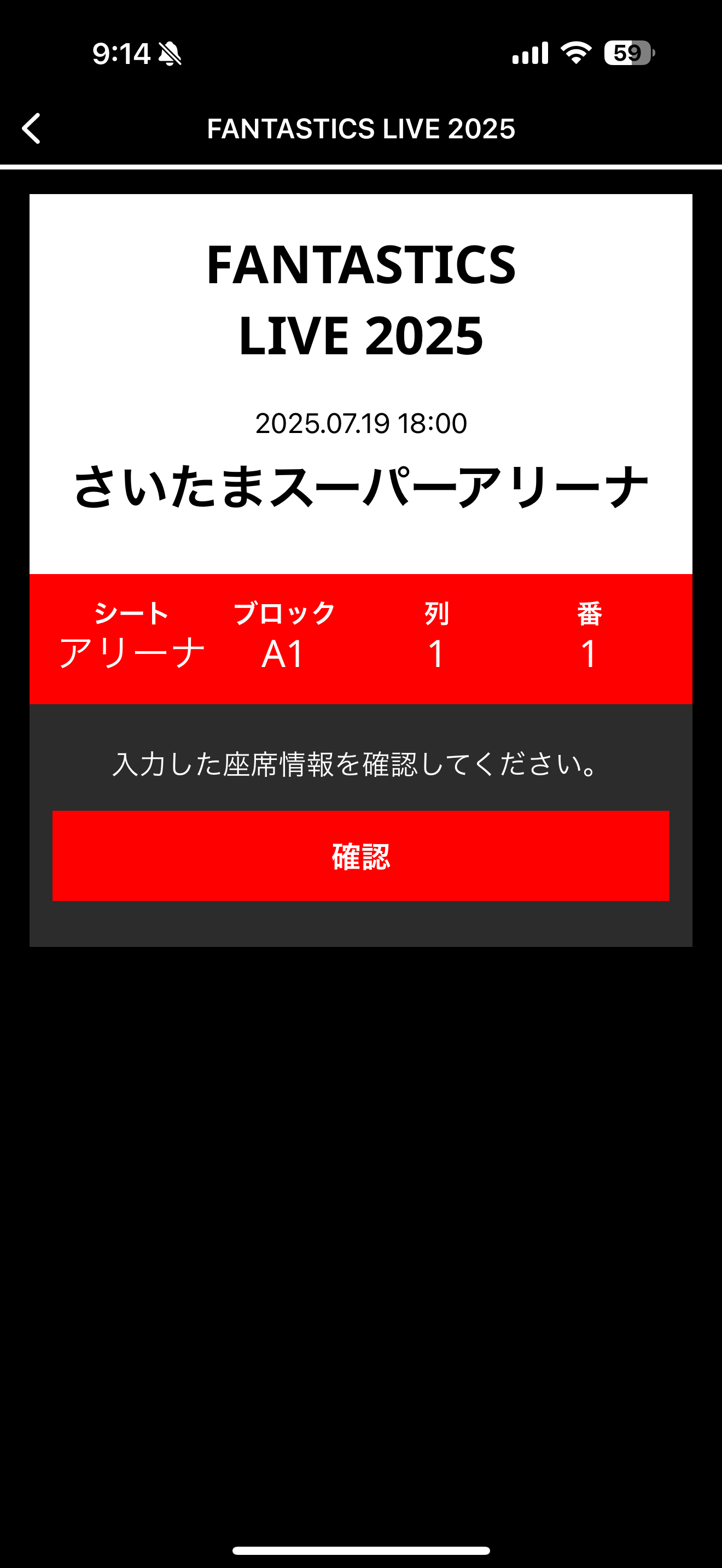Go back using the header arrow

tap(32, 128)
